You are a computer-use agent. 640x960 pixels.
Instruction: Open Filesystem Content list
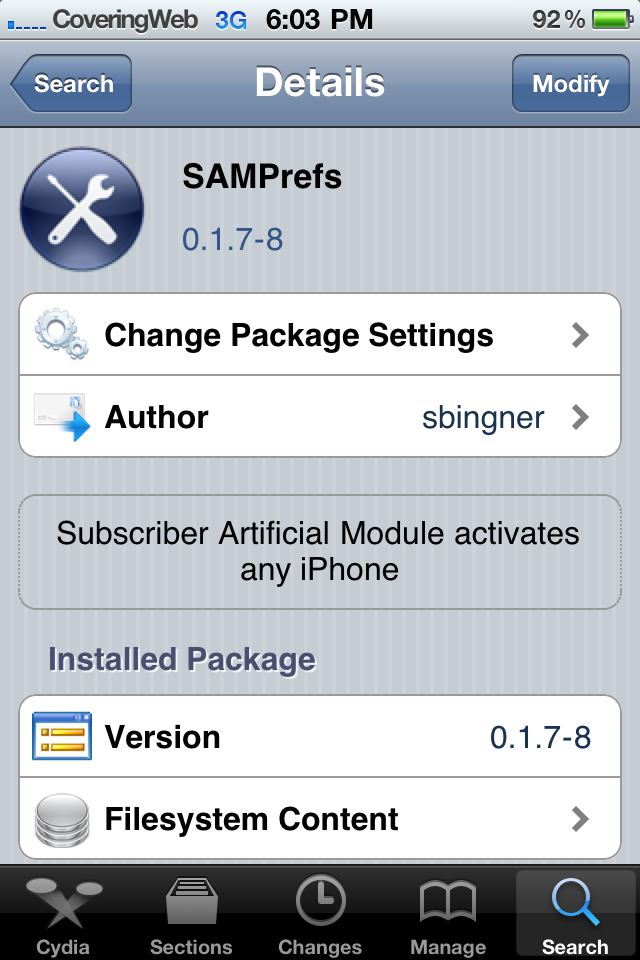point(320,819)
